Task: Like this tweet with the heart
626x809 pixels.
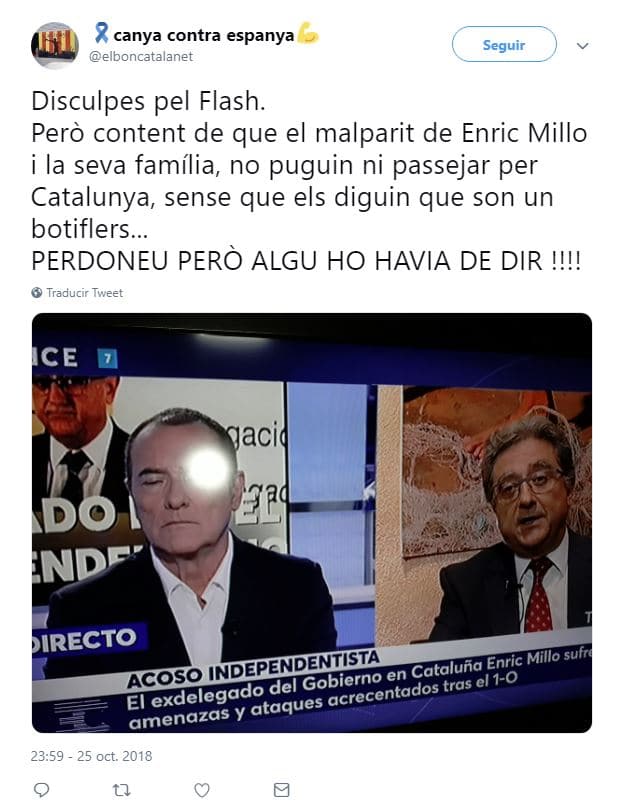Action: (202, 790)
